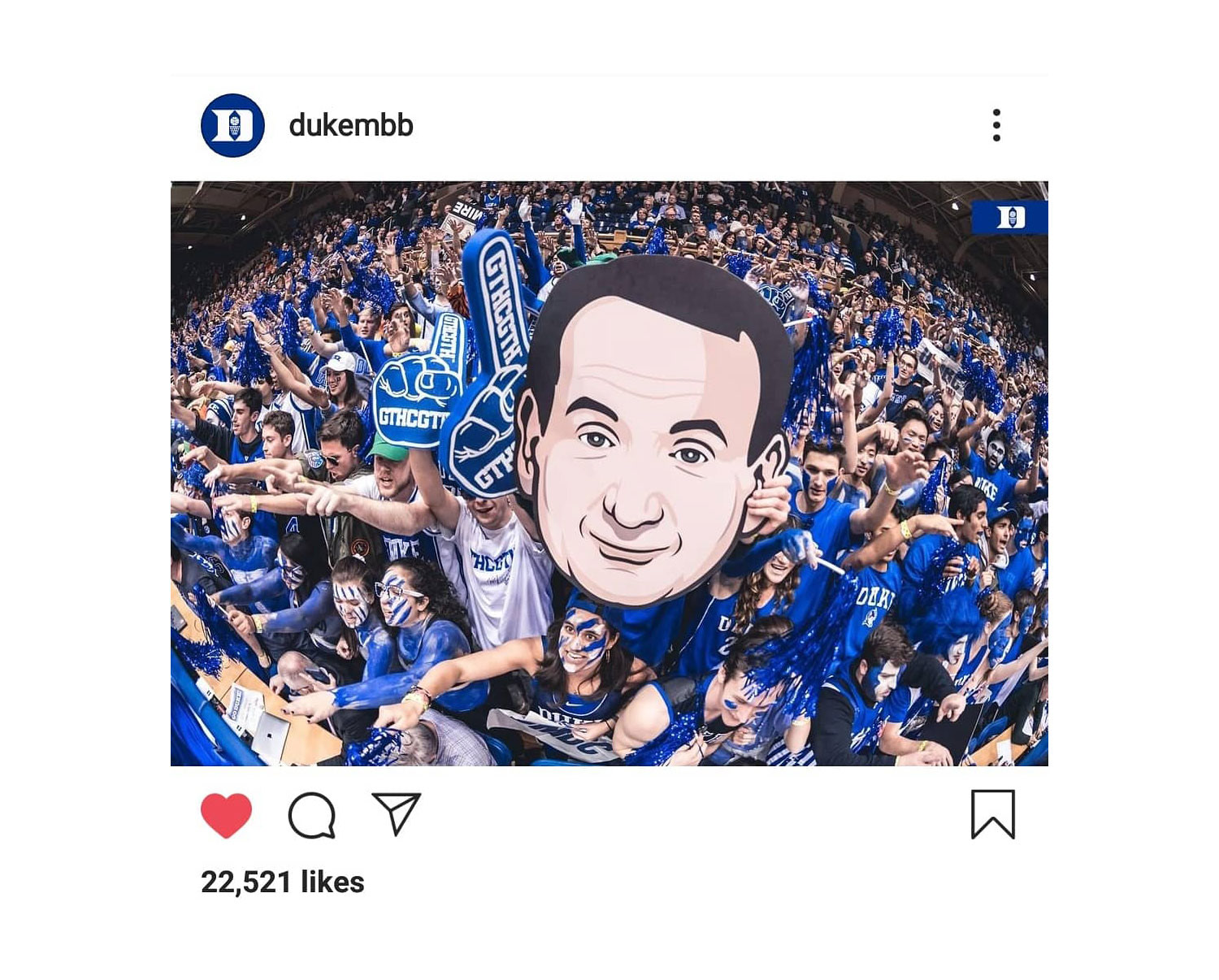Save the post with the bookmark icon
The image size is (1219, 980).
click(x=993, y=813)
